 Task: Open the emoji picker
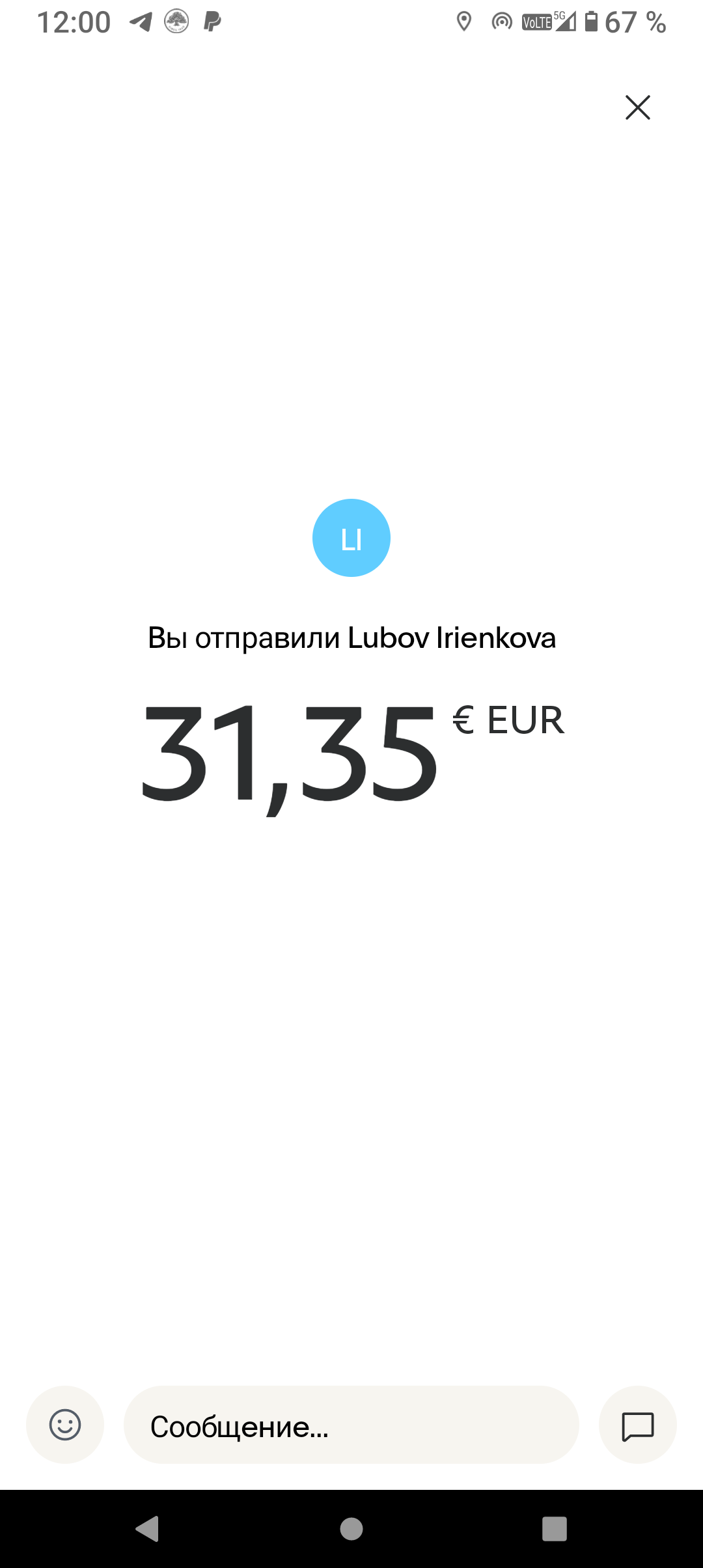(x=65, y=1425)
